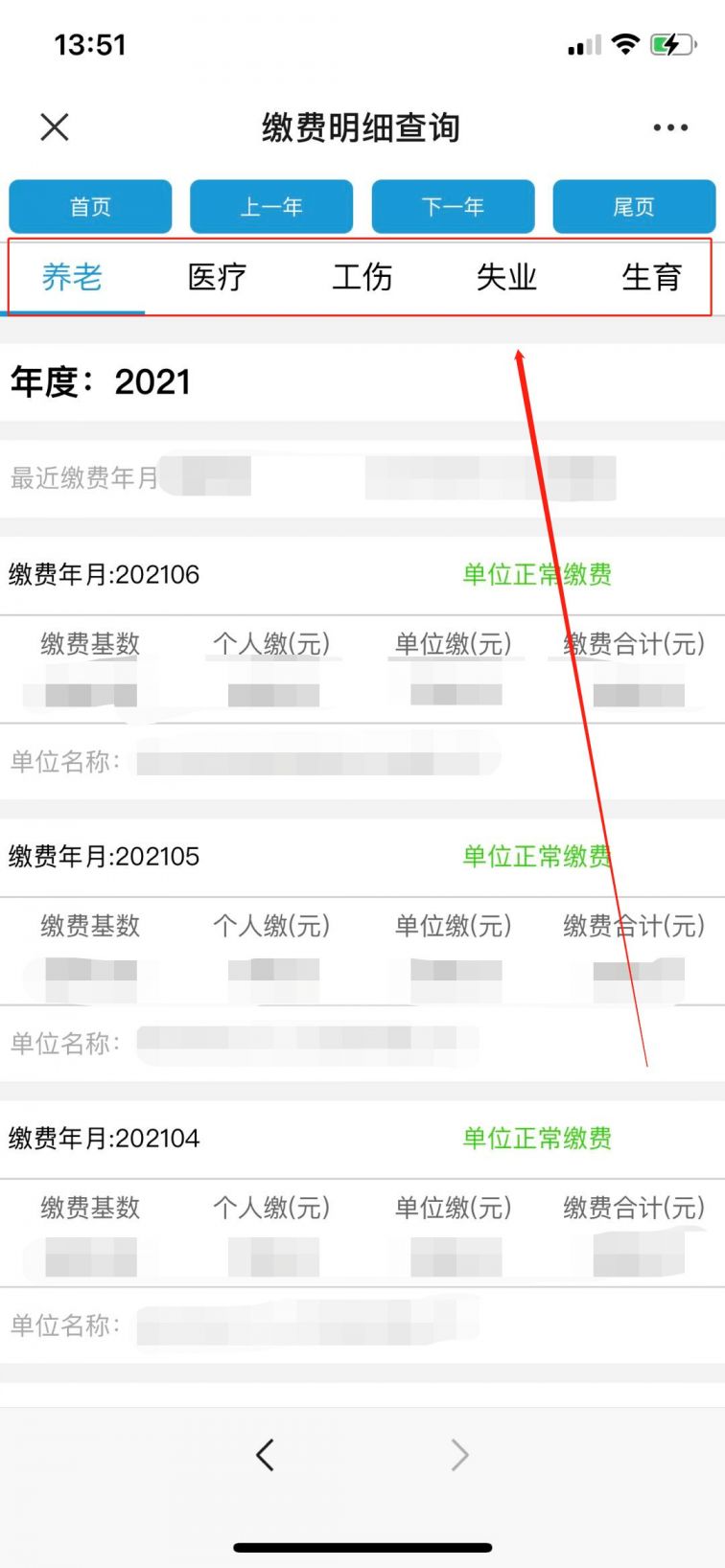Switch to the 工伤 tab
The height and width of the screenshot is (1568, 725).
[x=362, y=277]
